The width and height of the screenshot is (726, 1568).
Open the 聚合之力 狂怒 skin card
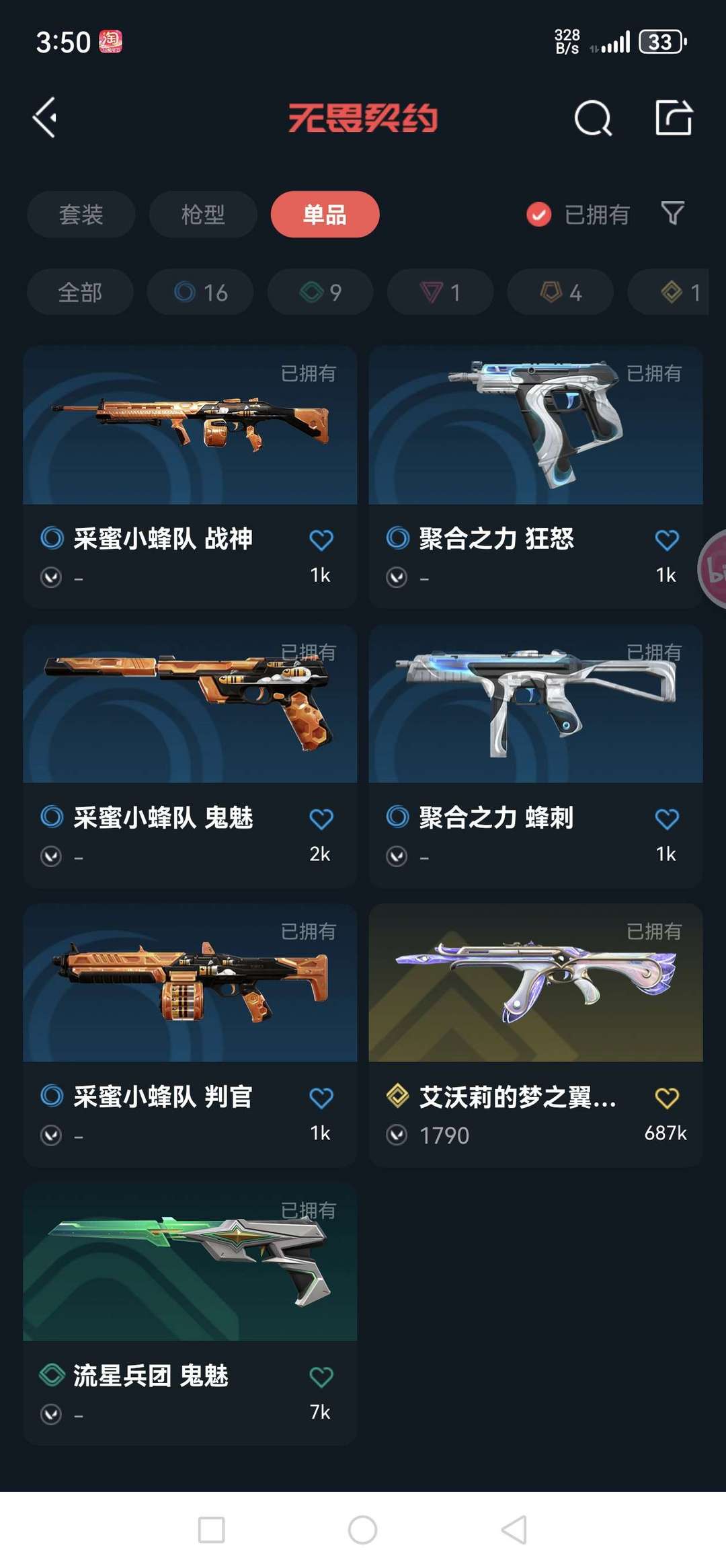pos(535,437)
